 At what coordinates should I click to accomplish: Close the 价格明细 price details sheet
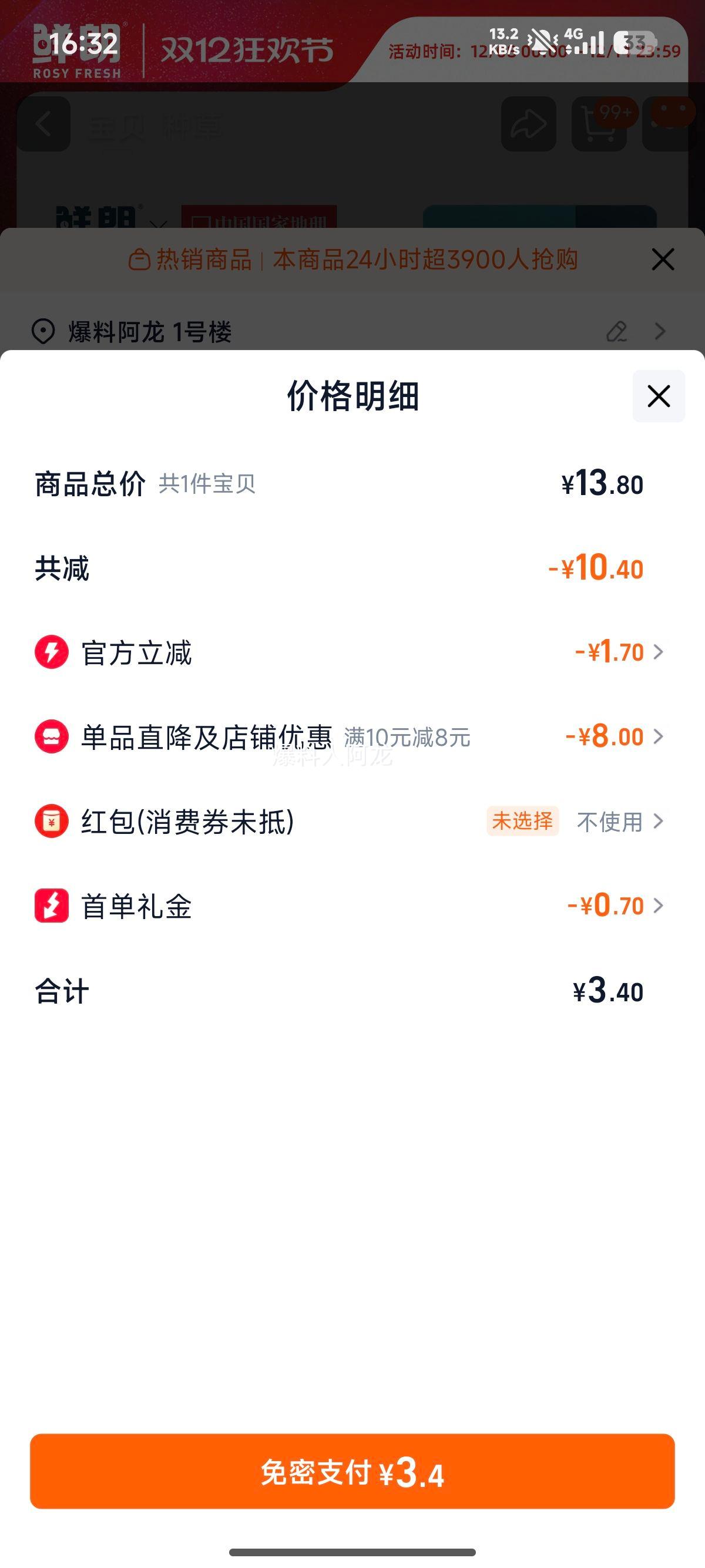point(658,396)
